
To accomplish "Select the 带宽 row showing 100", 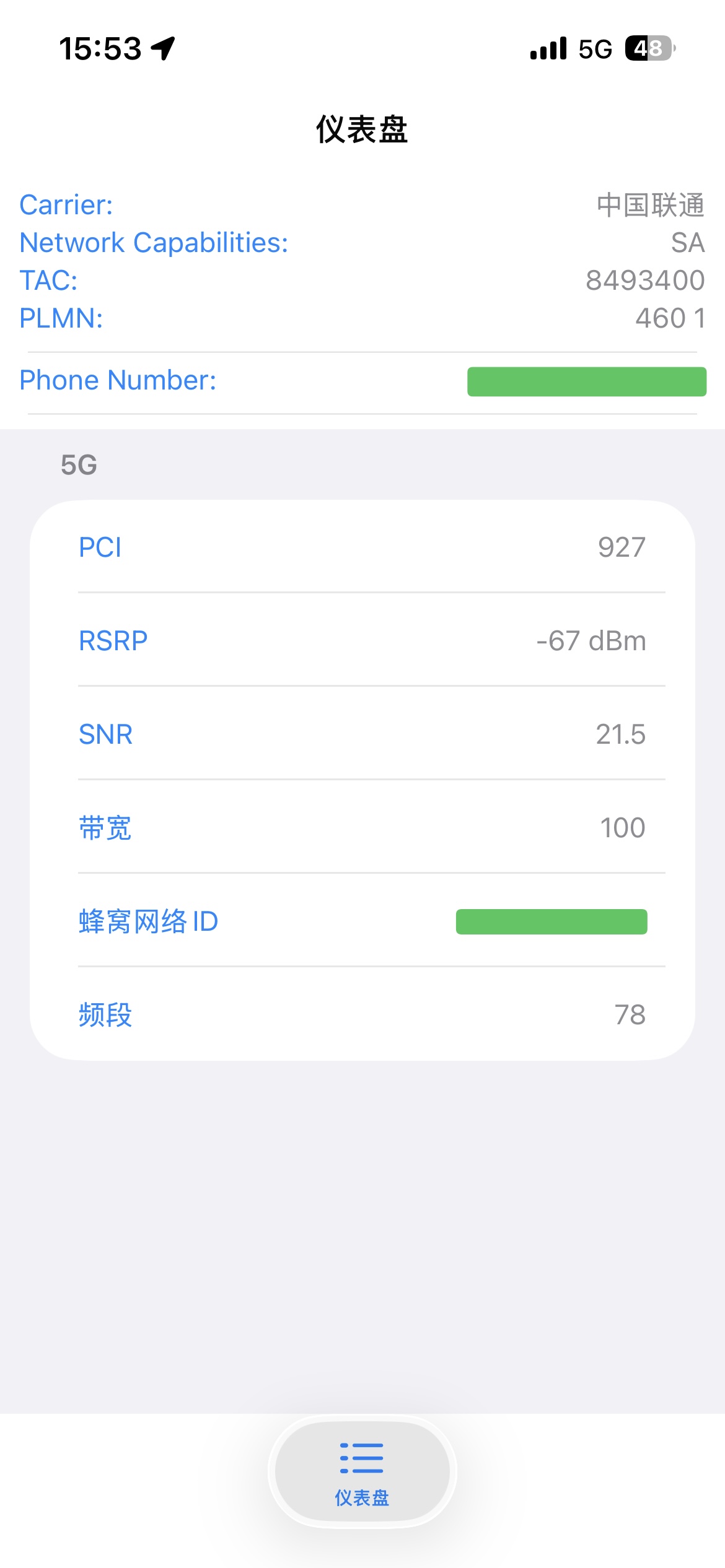I will 362,829.
